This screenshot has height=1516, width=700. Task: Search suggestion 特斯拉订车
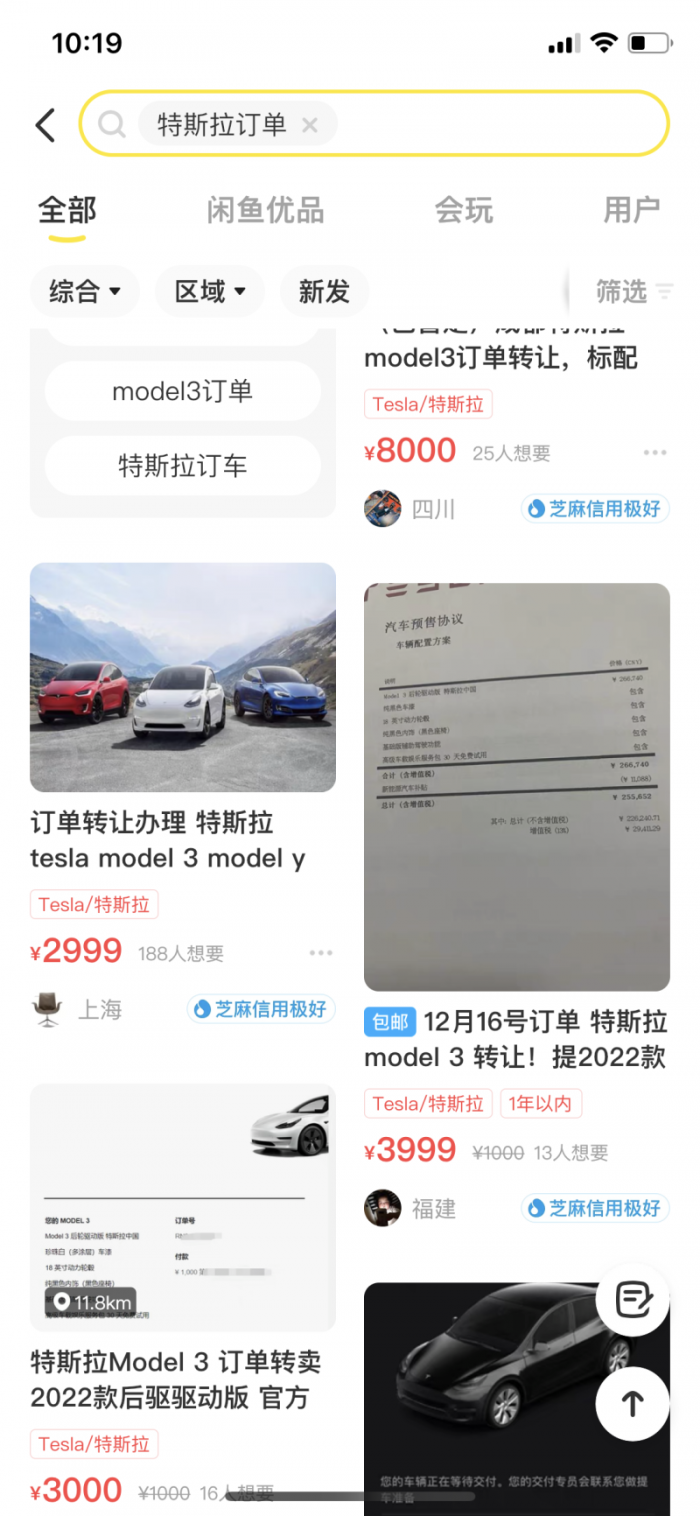[x=182, y=465]
